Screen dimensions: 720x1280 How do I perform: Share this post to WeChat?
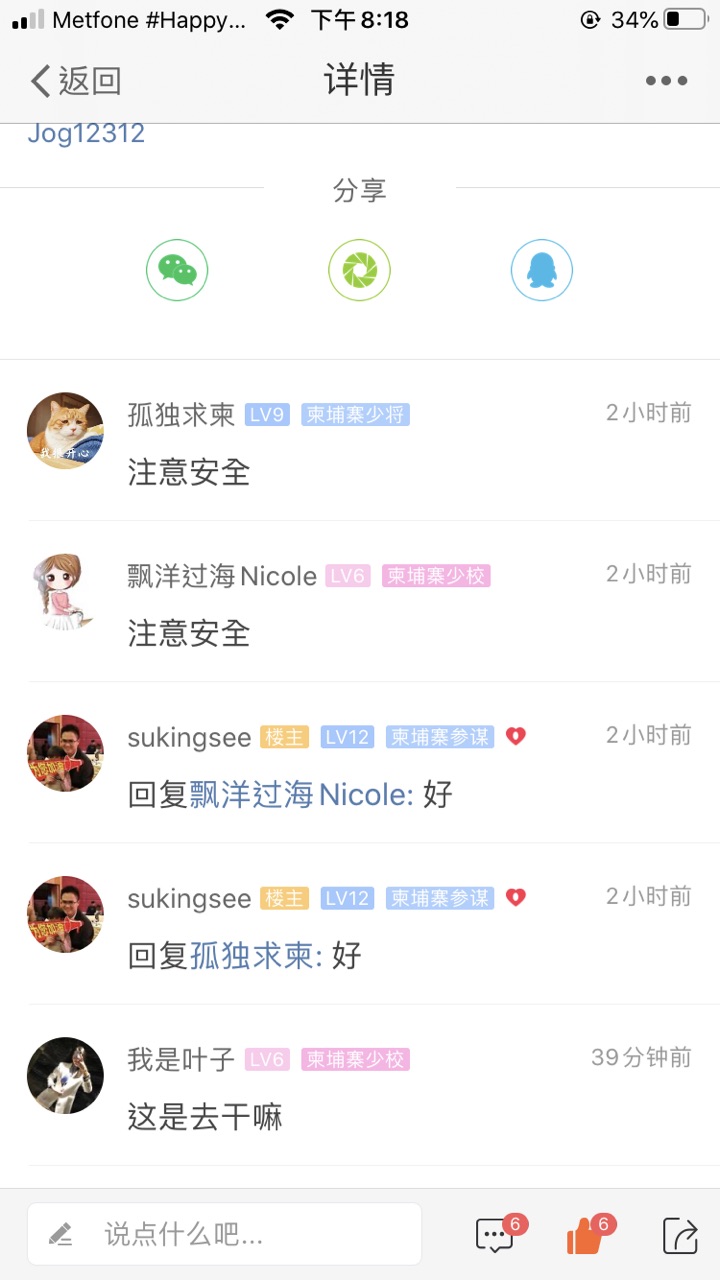tap(177, 270)
